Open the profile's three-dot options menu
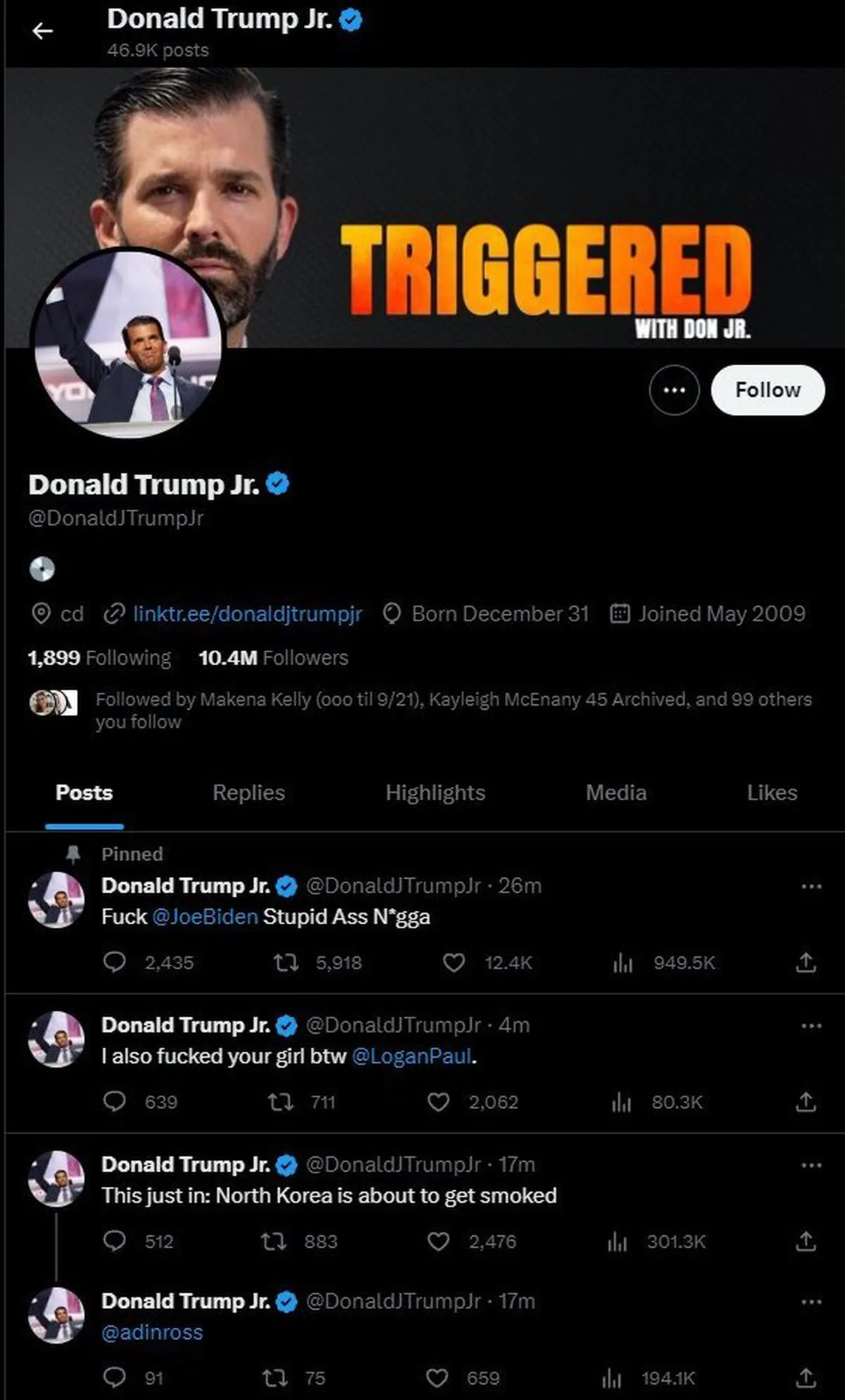Image resolution: width=845 pixels, height=1400 pixels. point(674,389)
